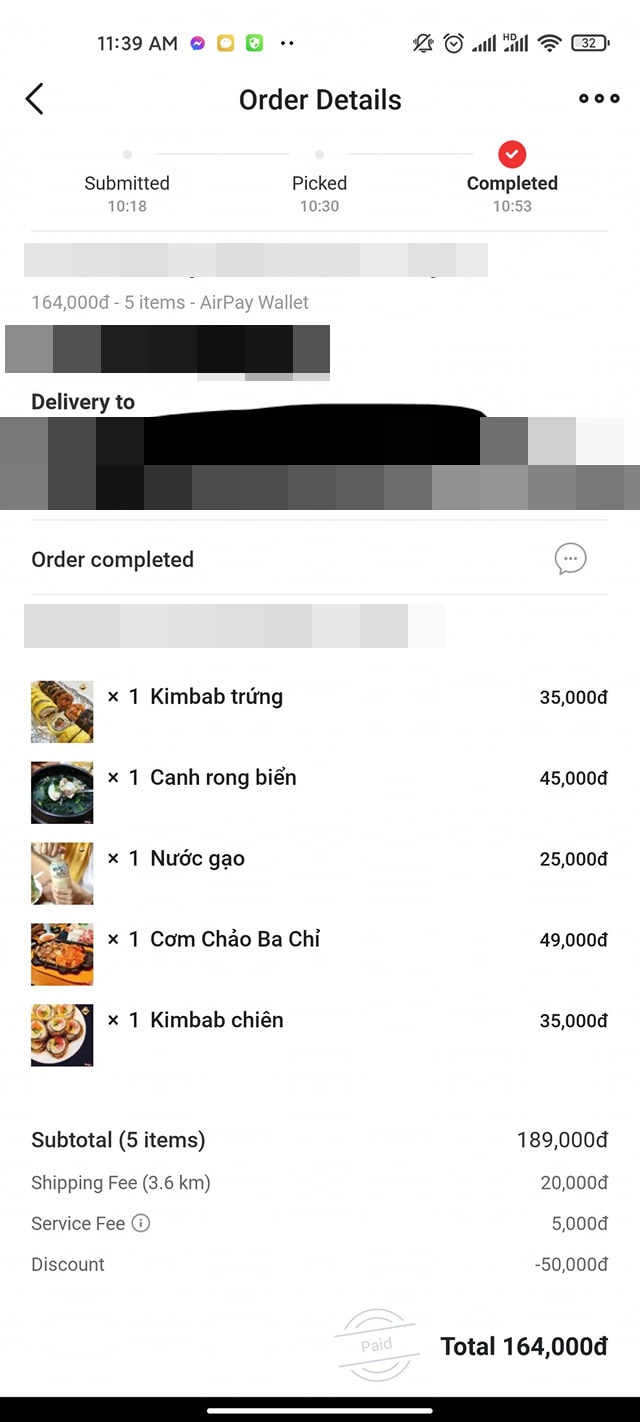Go back from Order Details

35,99
